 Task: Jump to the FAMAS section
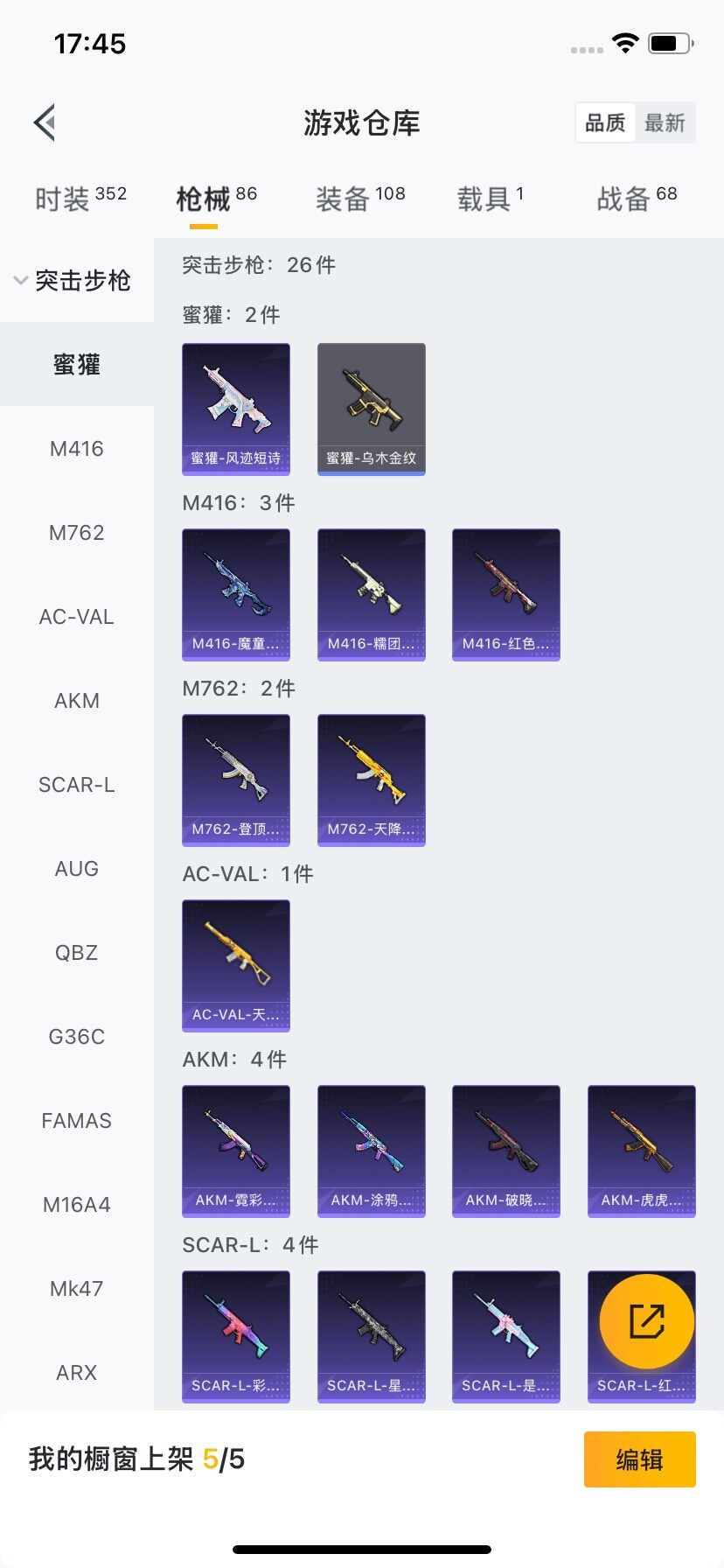pos(77,1121)
